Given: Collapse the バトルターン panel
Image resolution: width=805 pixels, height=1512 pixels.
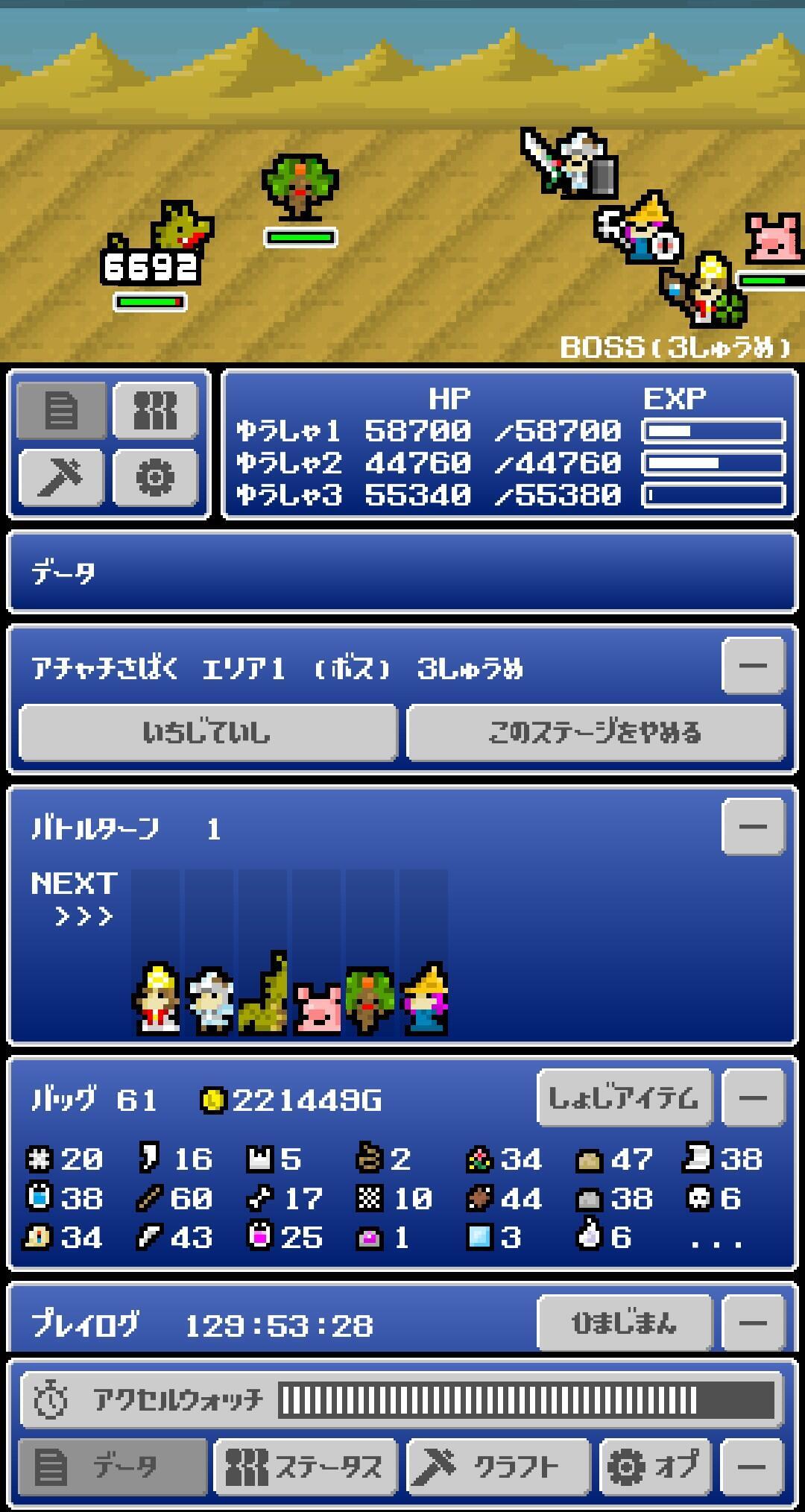Looking at the screenshot, I should [x=753, y=826].
